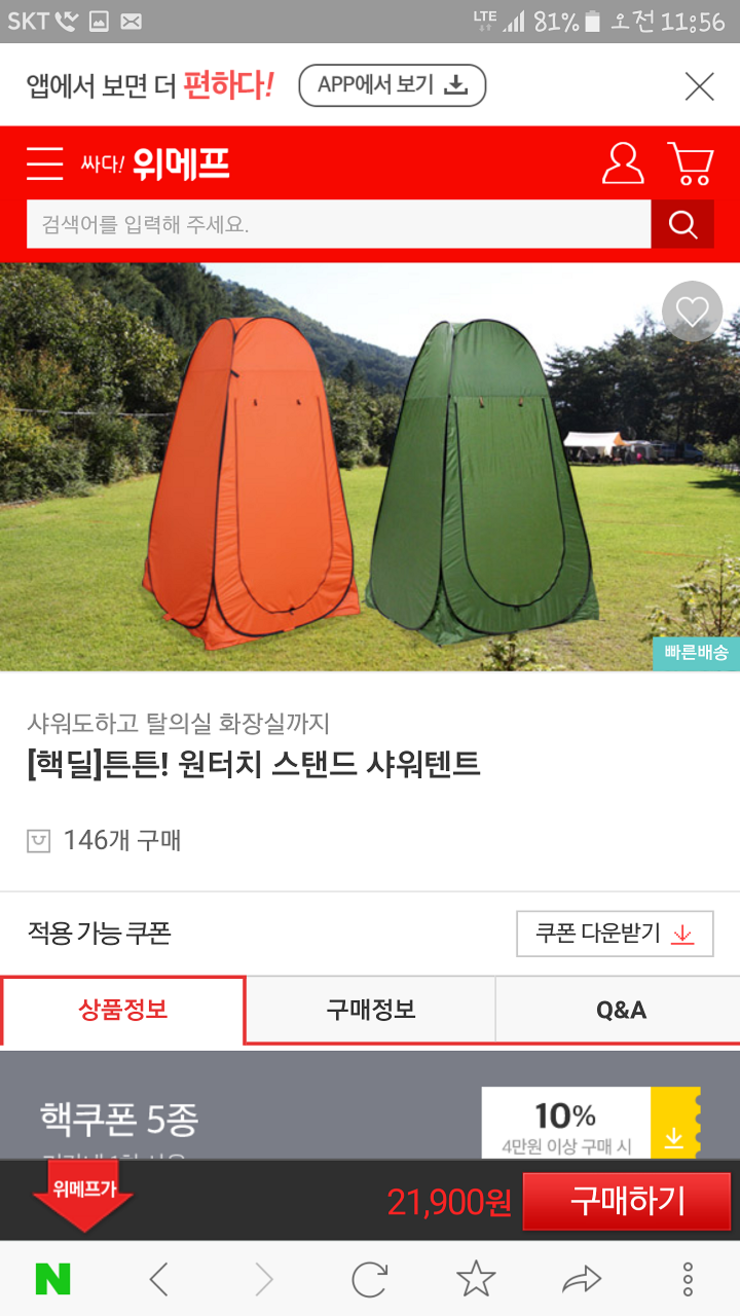Share this page
The width and height of the screenshot is (740, 1316).
[581, 1279]
